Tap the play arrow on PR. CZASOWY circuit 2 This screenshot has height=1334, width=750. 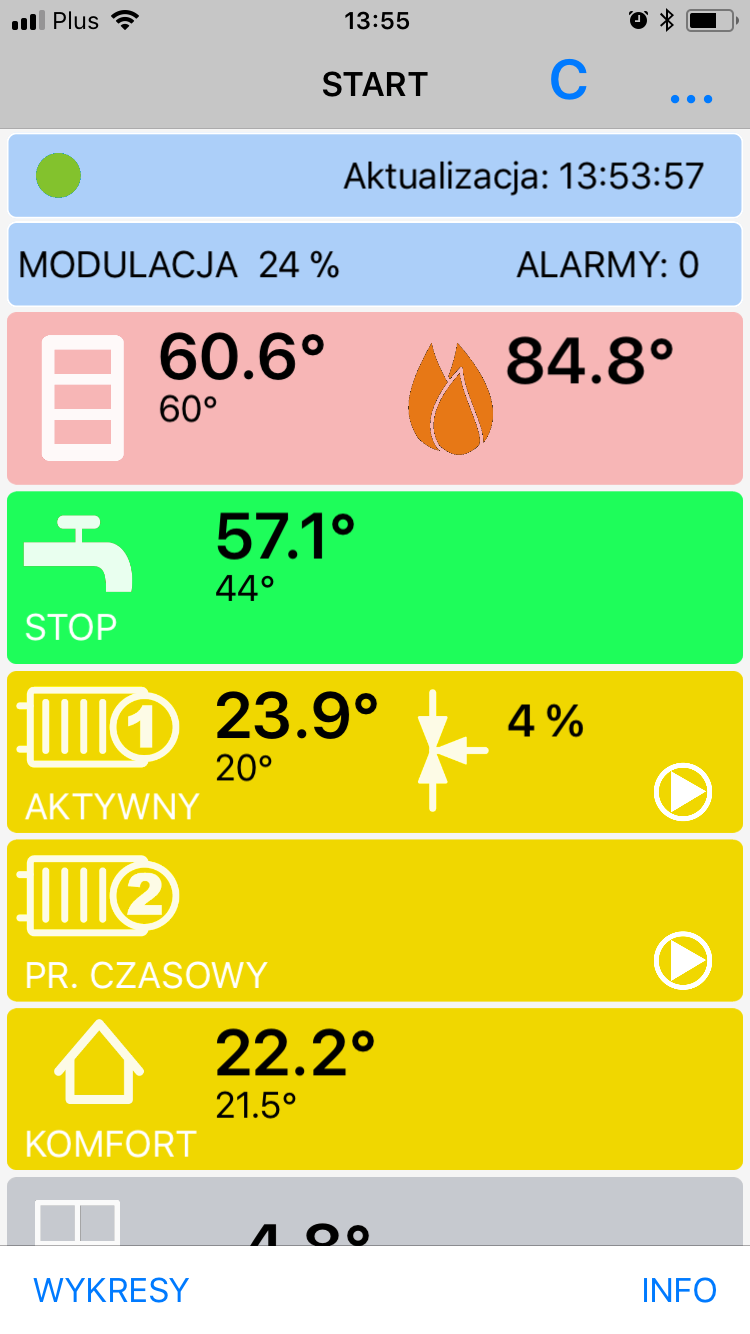coord(683,961)
